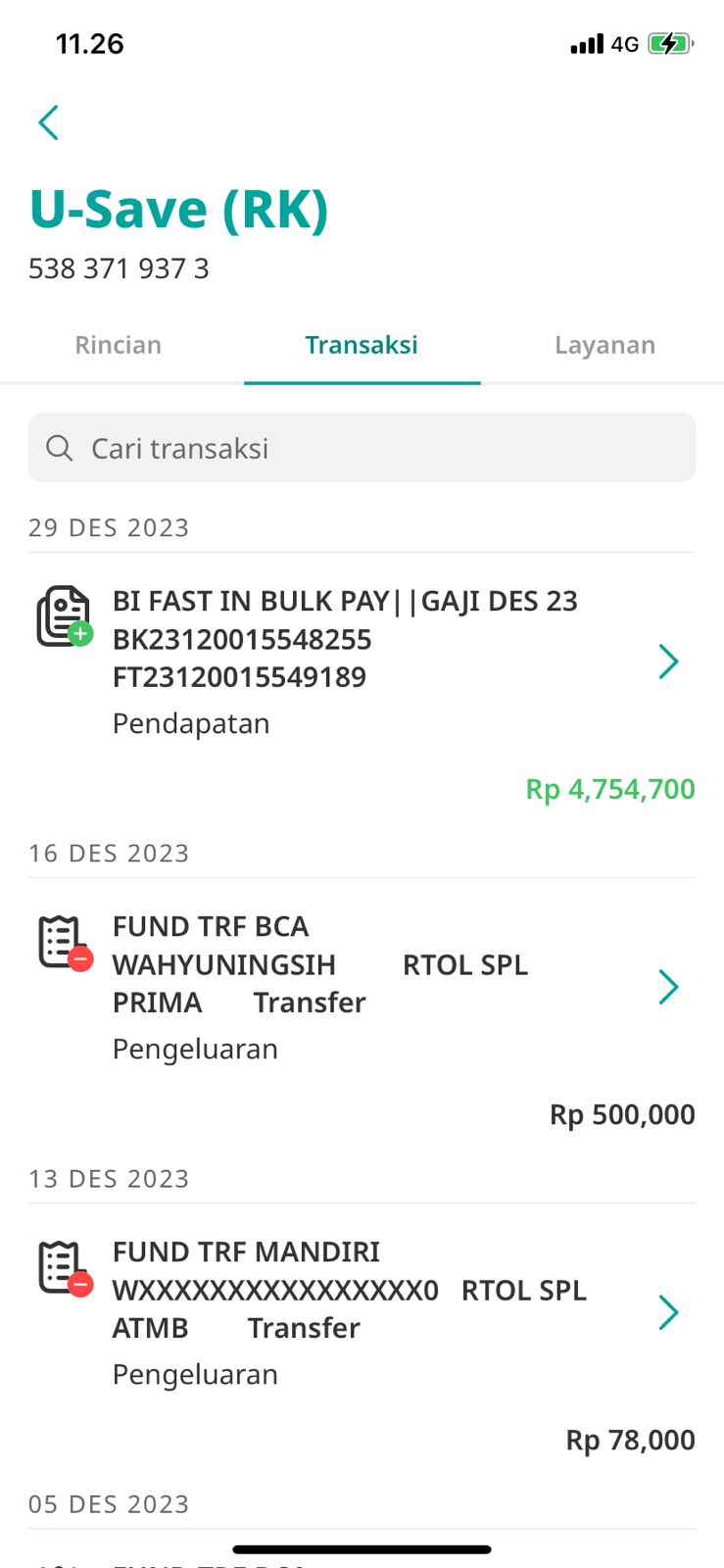Switch to the Rincian tab
724x1568 pixels.
pos(119,345)
